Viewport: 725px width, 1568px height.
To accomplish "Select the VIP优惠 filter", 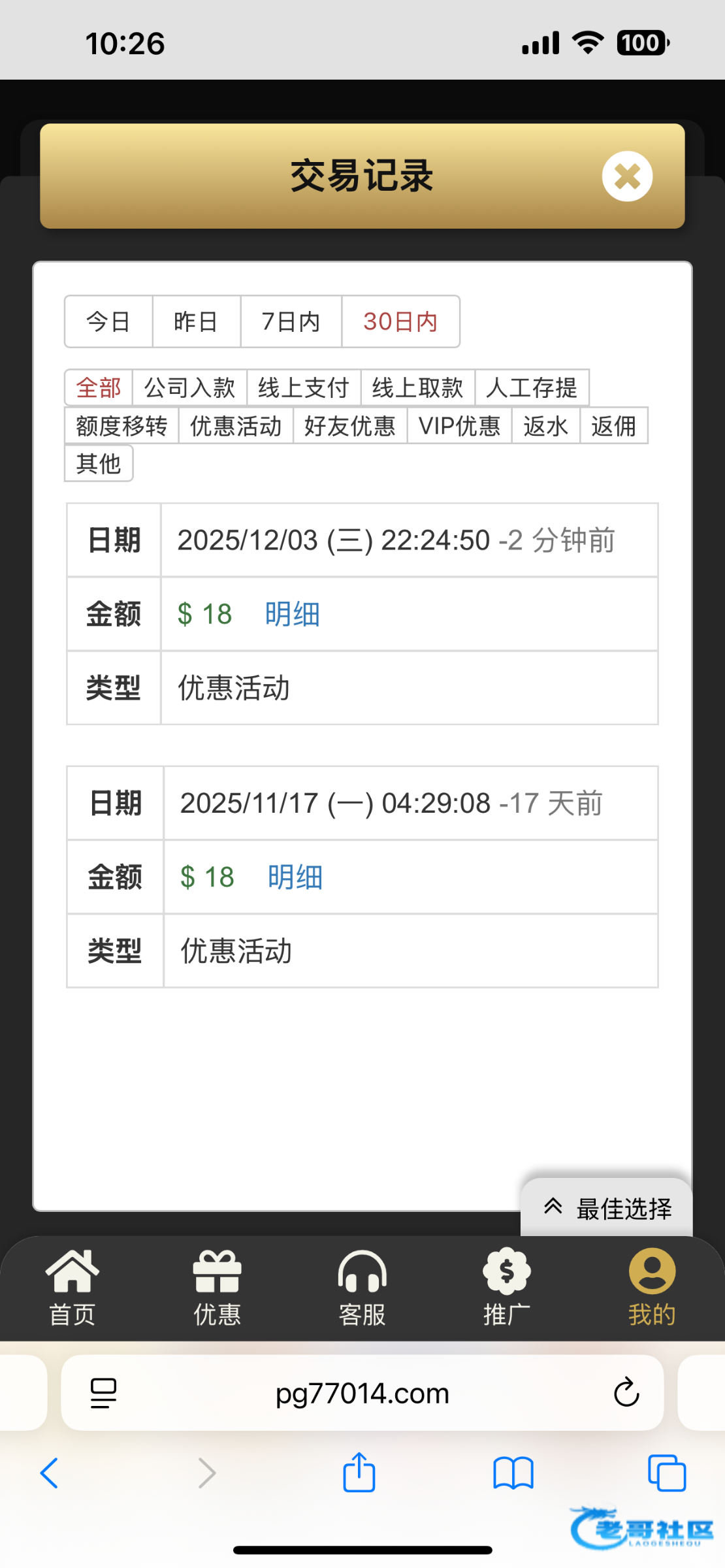I will 460,425.
